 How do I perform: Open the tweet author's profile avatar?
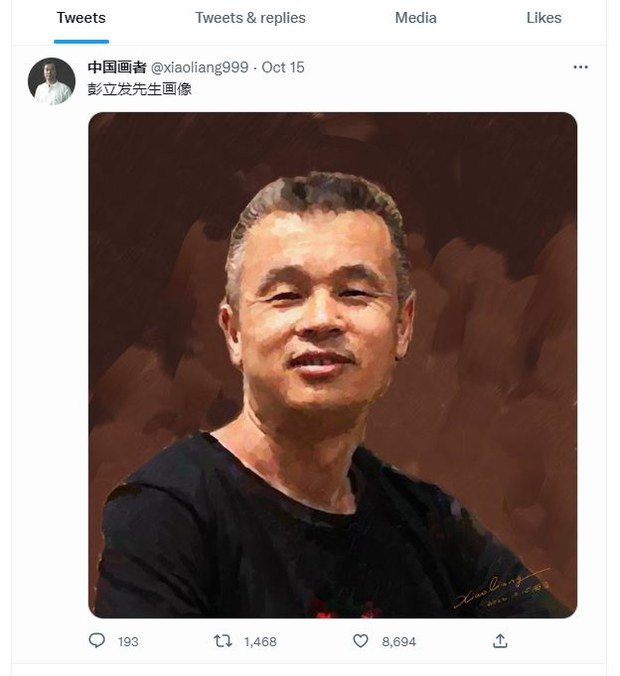(52, 81)
